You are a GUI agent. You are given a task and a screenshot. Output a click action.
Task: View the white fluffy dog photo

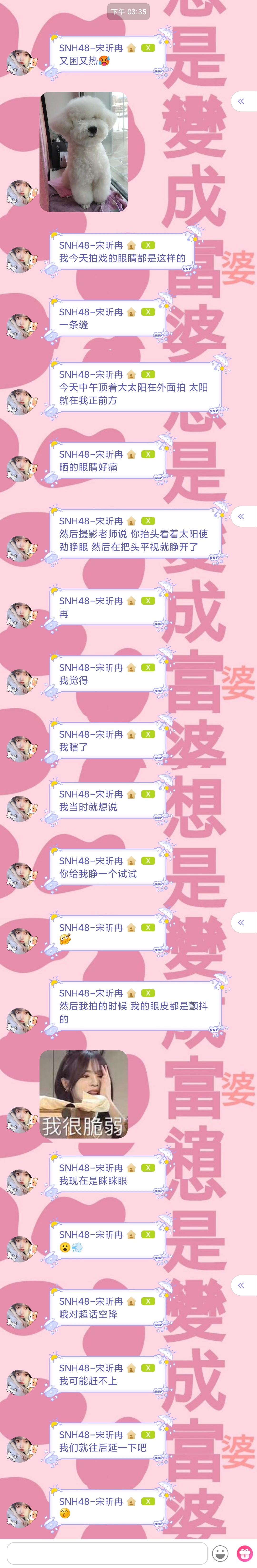(x=84, y=152)
